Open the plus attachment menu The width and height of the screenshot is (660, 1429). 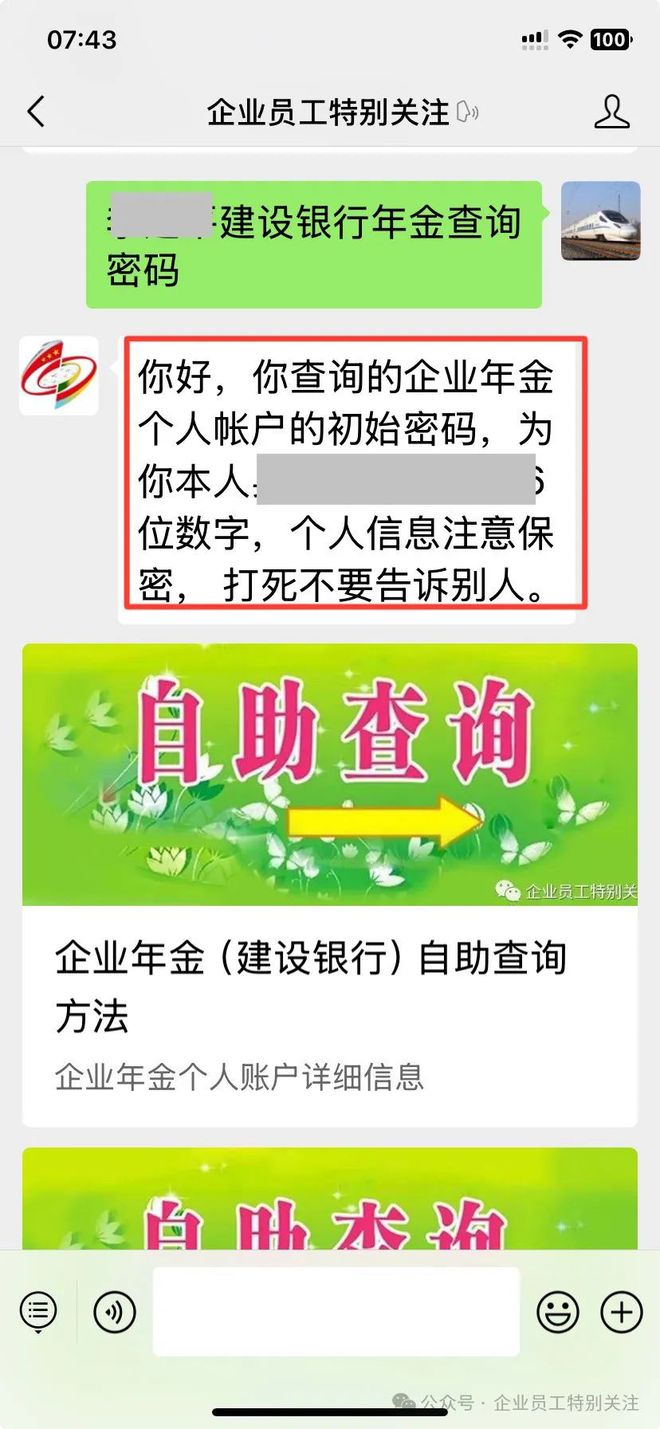621,1311
